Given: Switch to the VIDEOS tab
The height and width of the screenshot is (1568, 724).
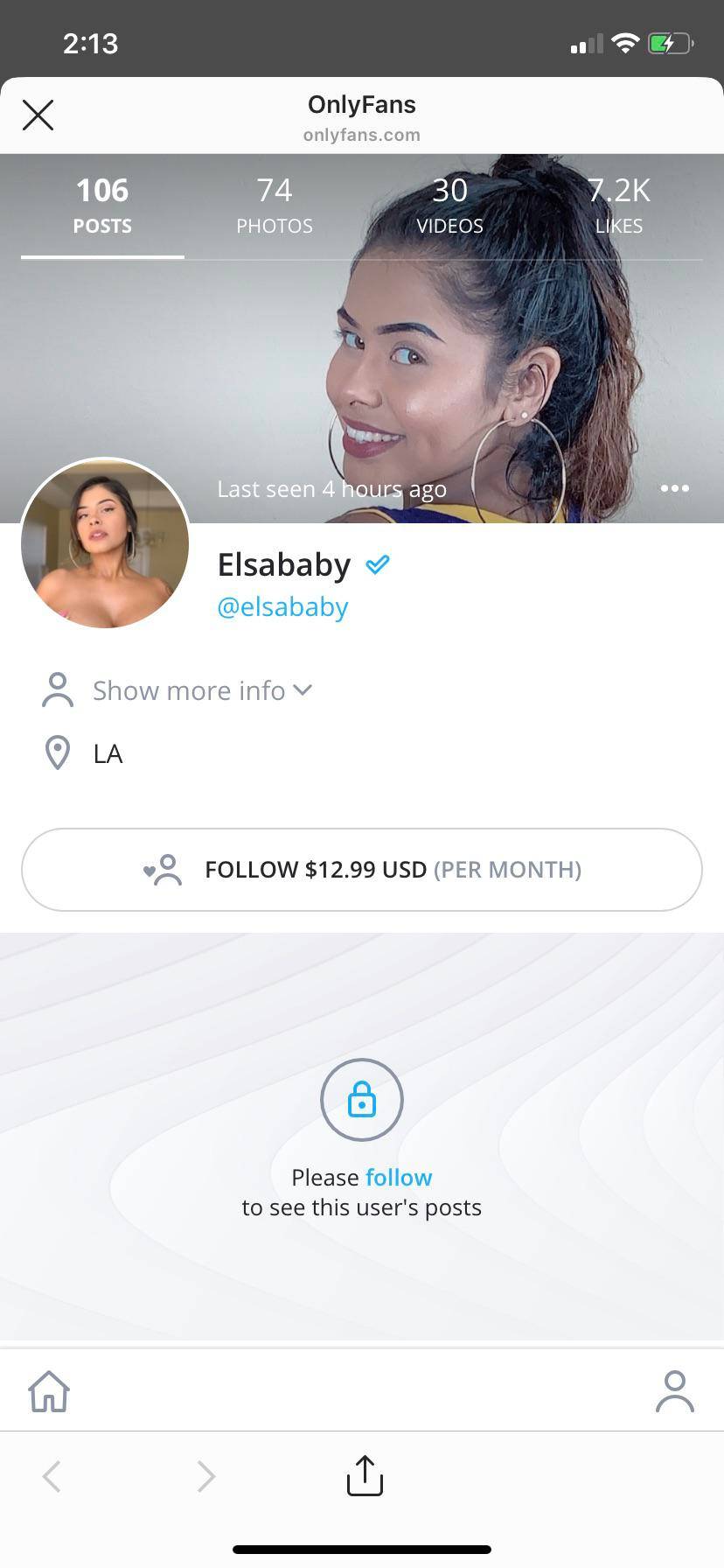Looking at the screenshot, I should click(x=449, y=204).
